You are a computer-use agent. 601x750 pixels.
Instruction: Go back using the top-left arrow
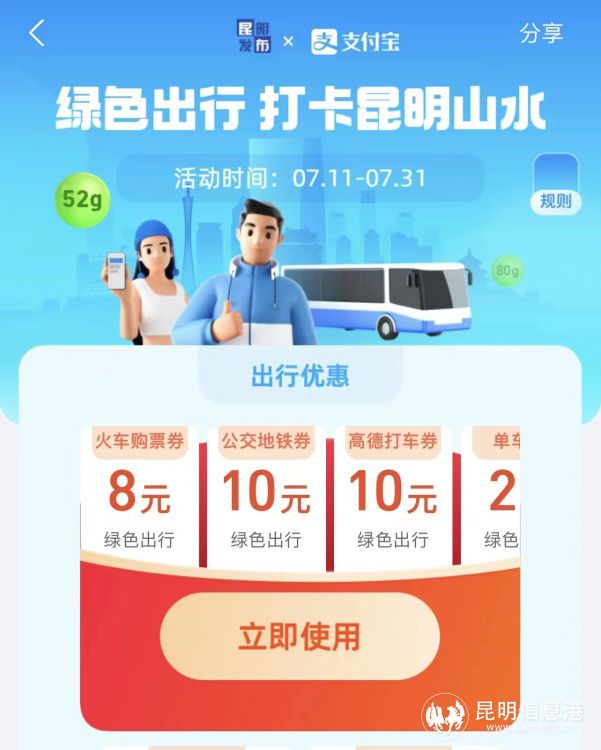[x=37, y=33]
